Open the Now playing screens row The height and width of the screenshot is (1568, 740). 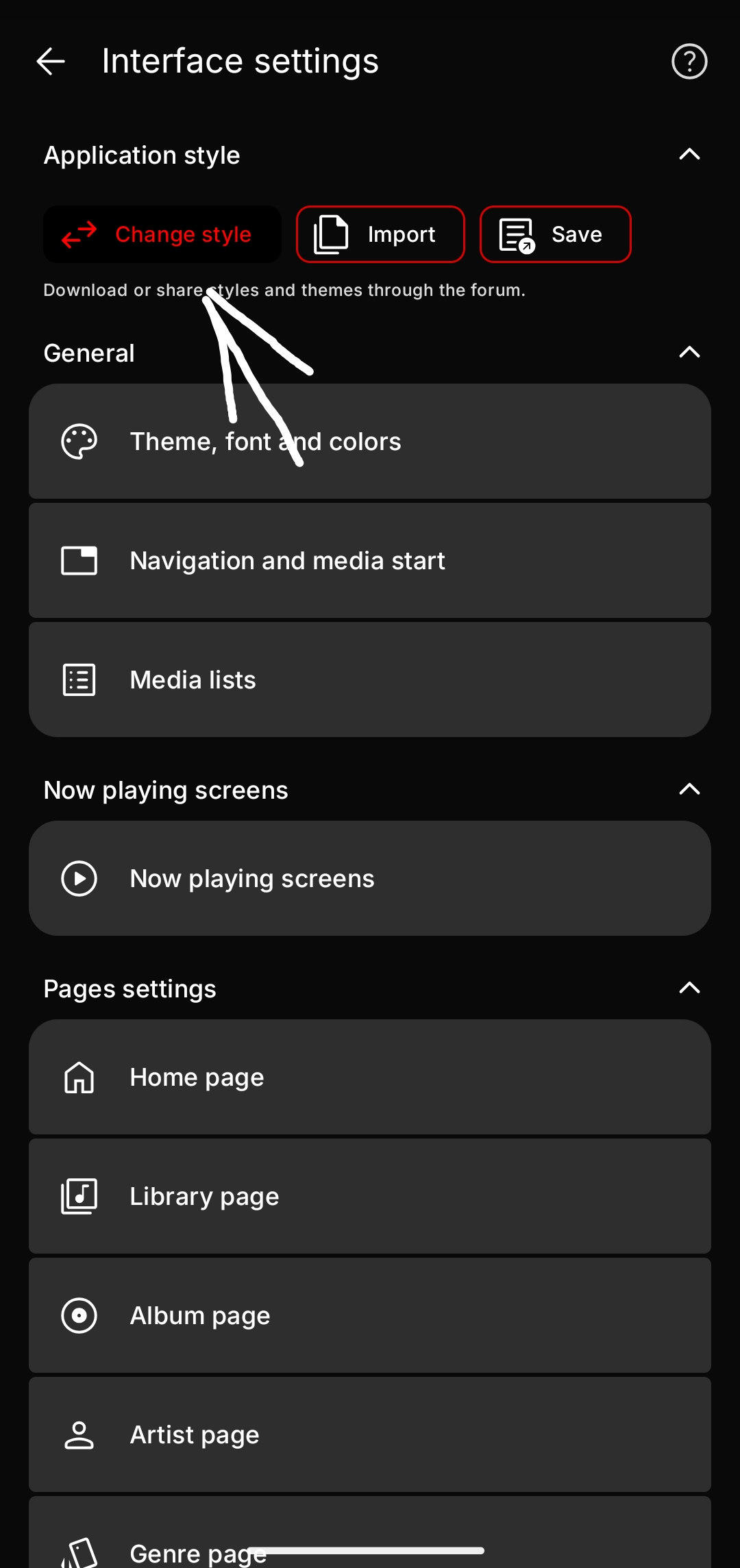point(370,879)
